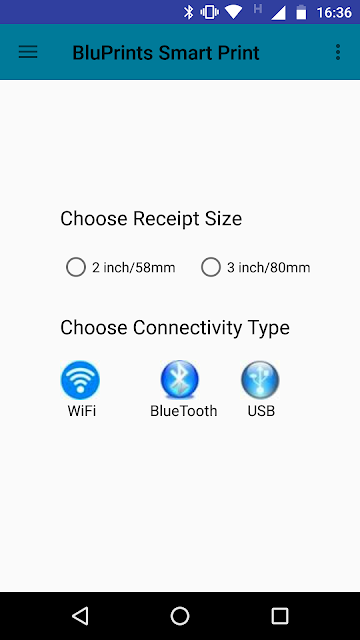Select the 2 inch/58mm receipt size
This screenshot has width=360, height=640.
click(120, 267)
